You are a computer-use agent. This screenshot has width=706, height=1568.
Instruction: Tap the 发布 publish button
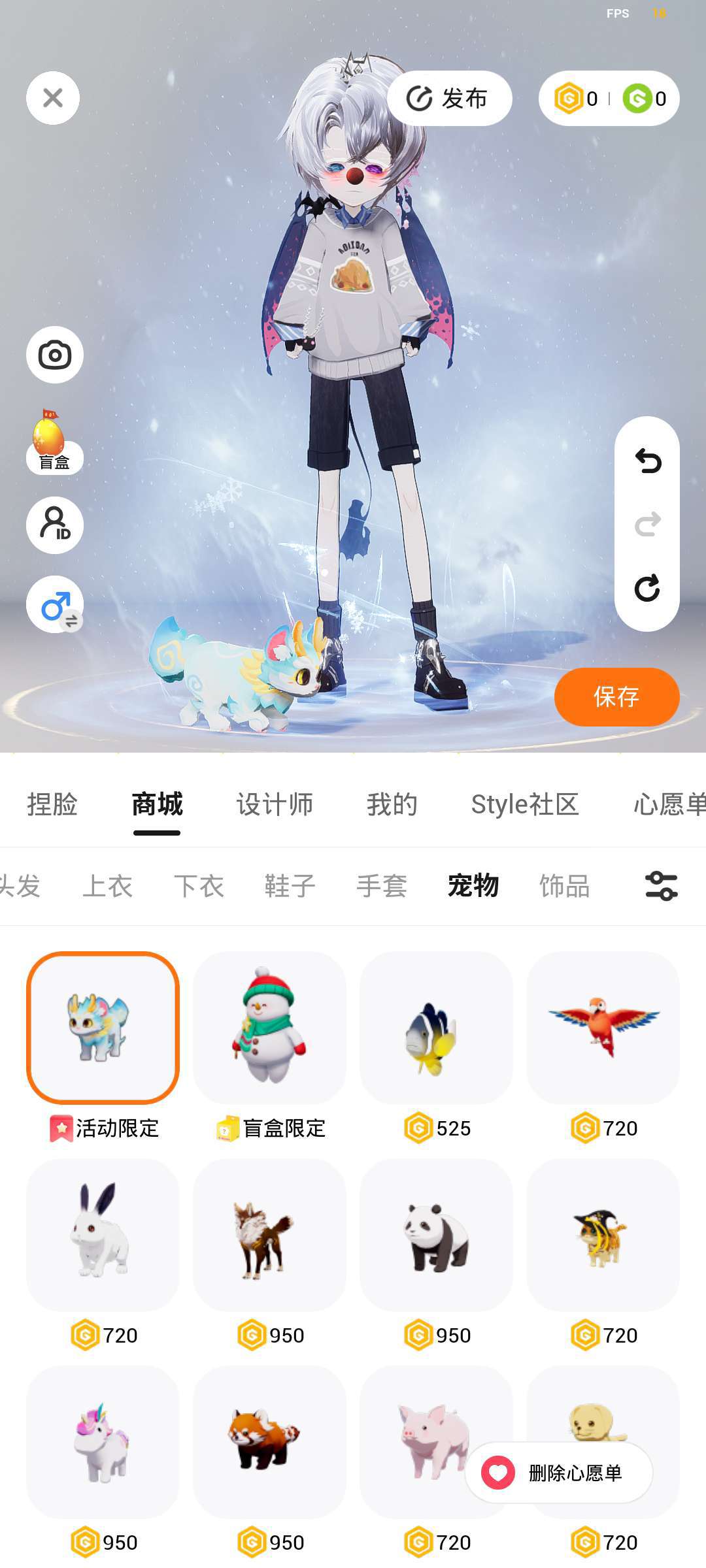pyautogui.click(x=449, y=99)
